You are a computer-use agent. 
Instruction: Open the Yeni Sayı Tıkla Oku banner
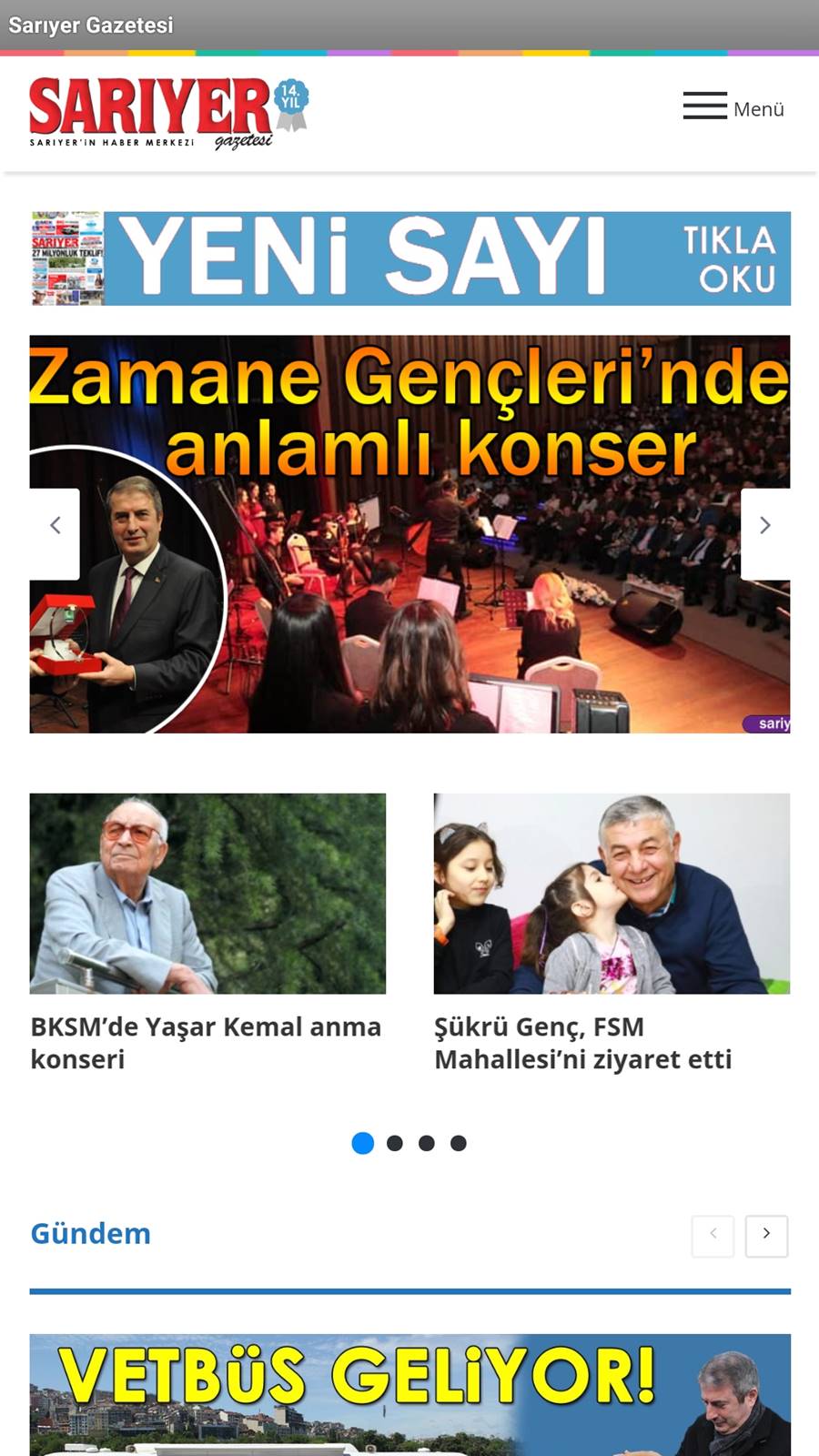click(410, 258)
